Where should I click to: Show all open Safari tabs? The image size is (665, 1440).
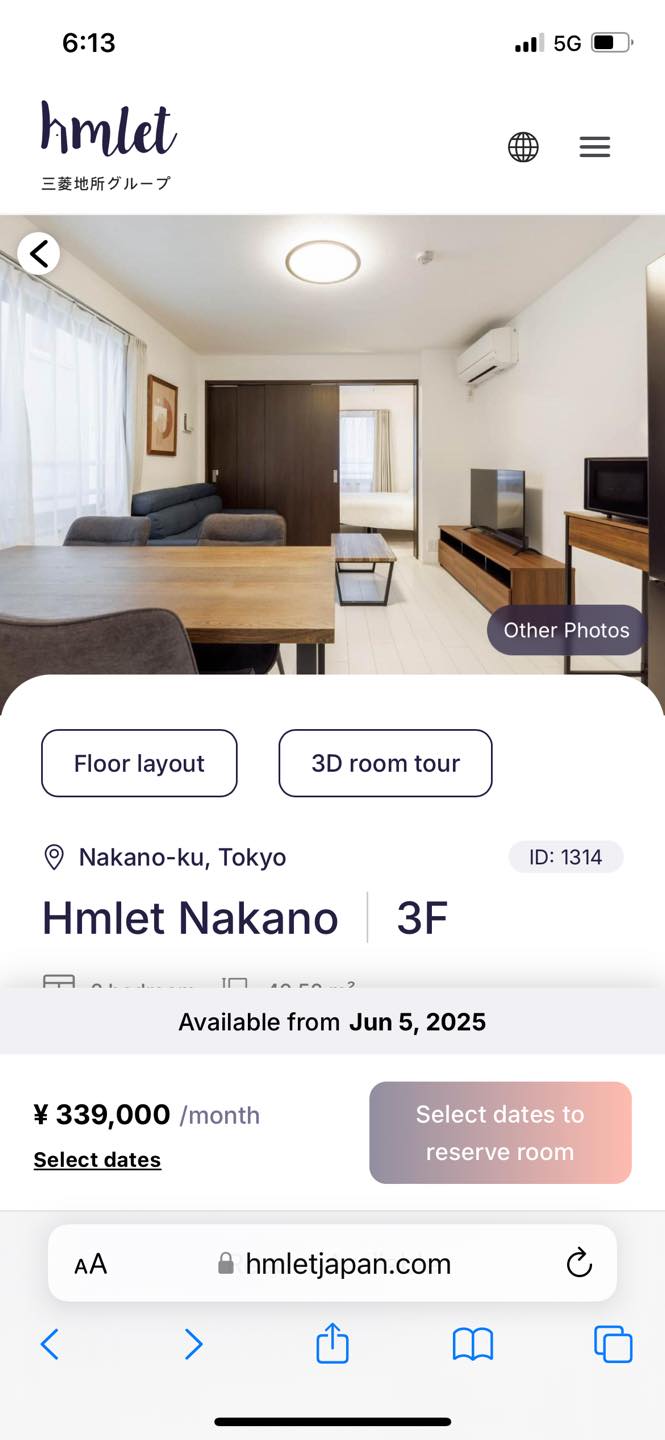click(613, 1344)
